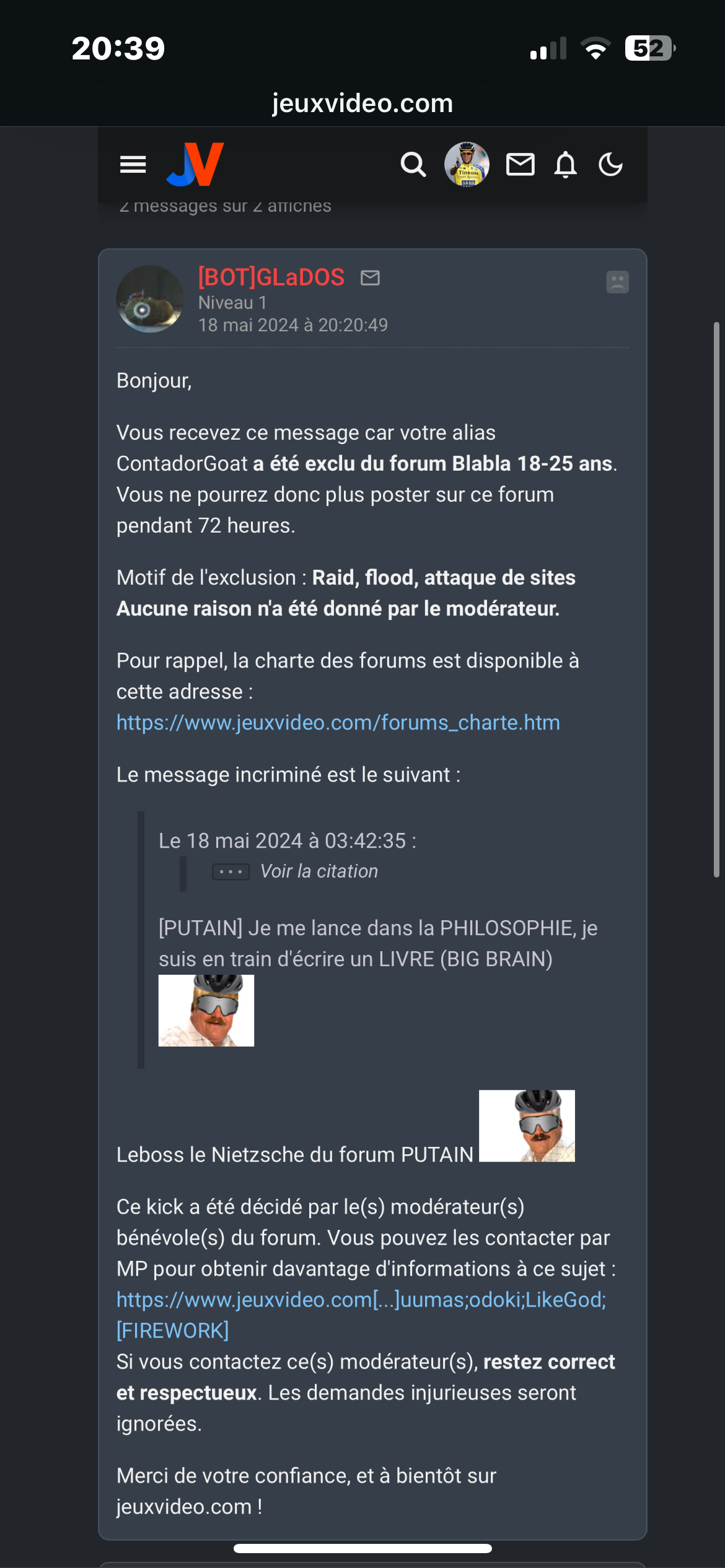Open the site search
The width and height of the screenshot is (725, 1568).
point(413,165)
